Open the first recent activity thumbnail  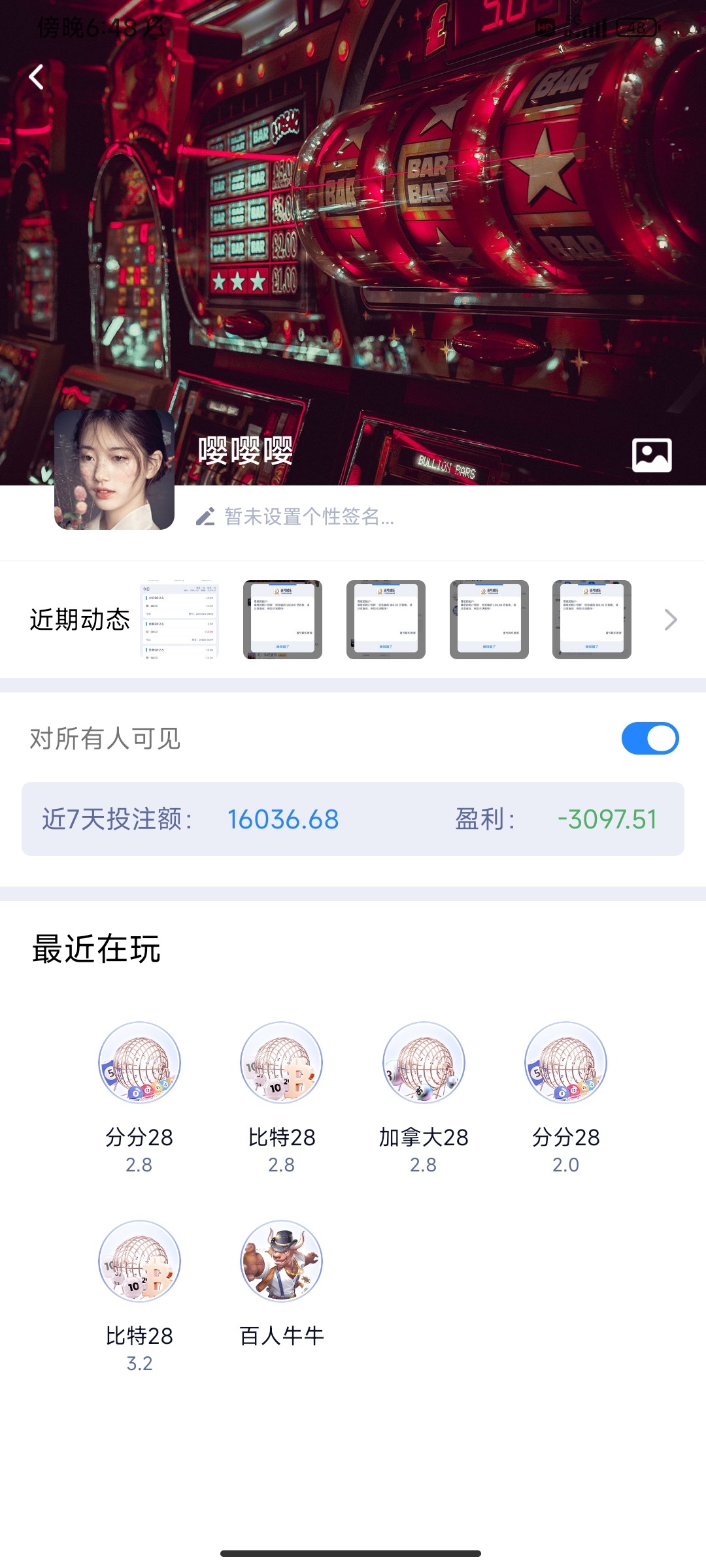point(180,619)
